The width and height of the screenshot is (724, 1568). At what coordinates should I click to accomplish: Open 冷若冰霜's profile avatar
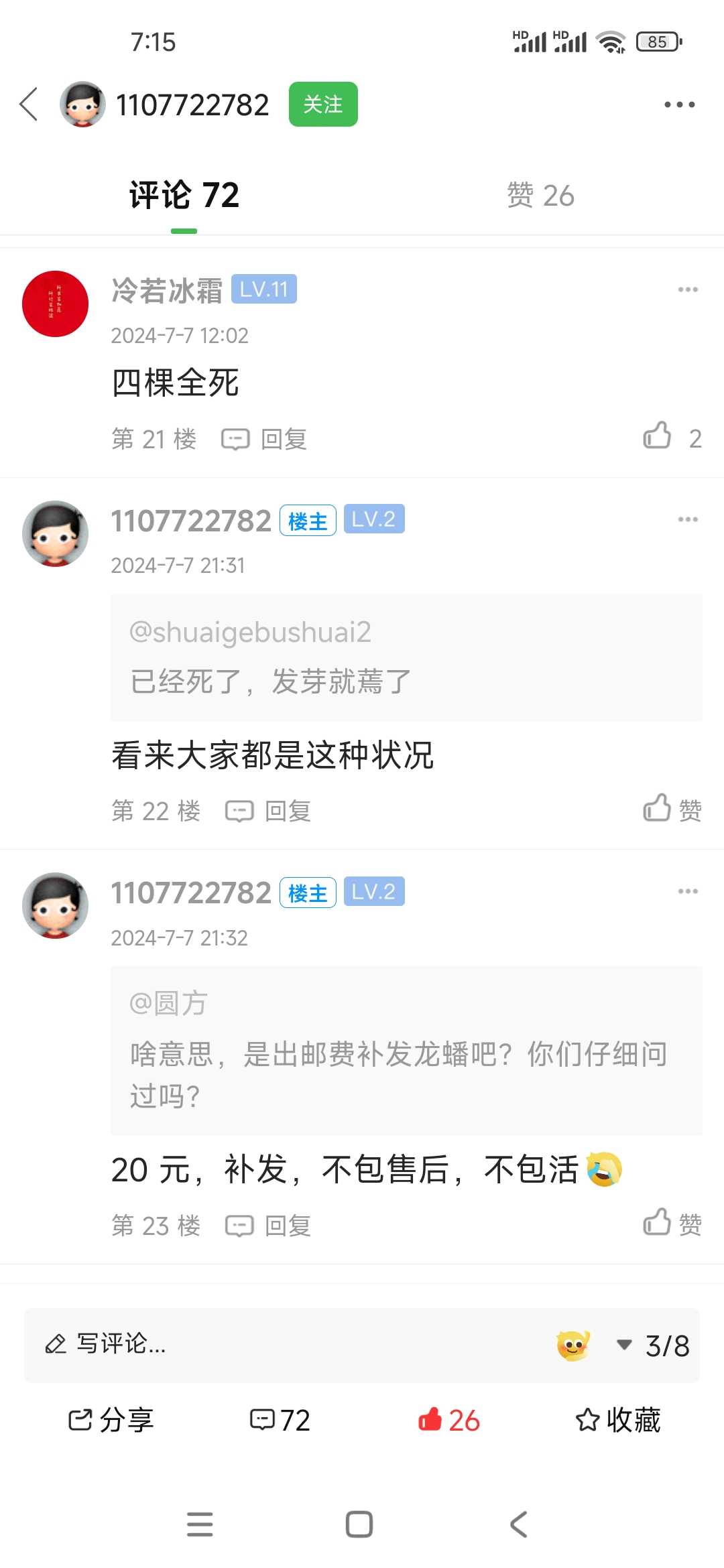[55, 304]
